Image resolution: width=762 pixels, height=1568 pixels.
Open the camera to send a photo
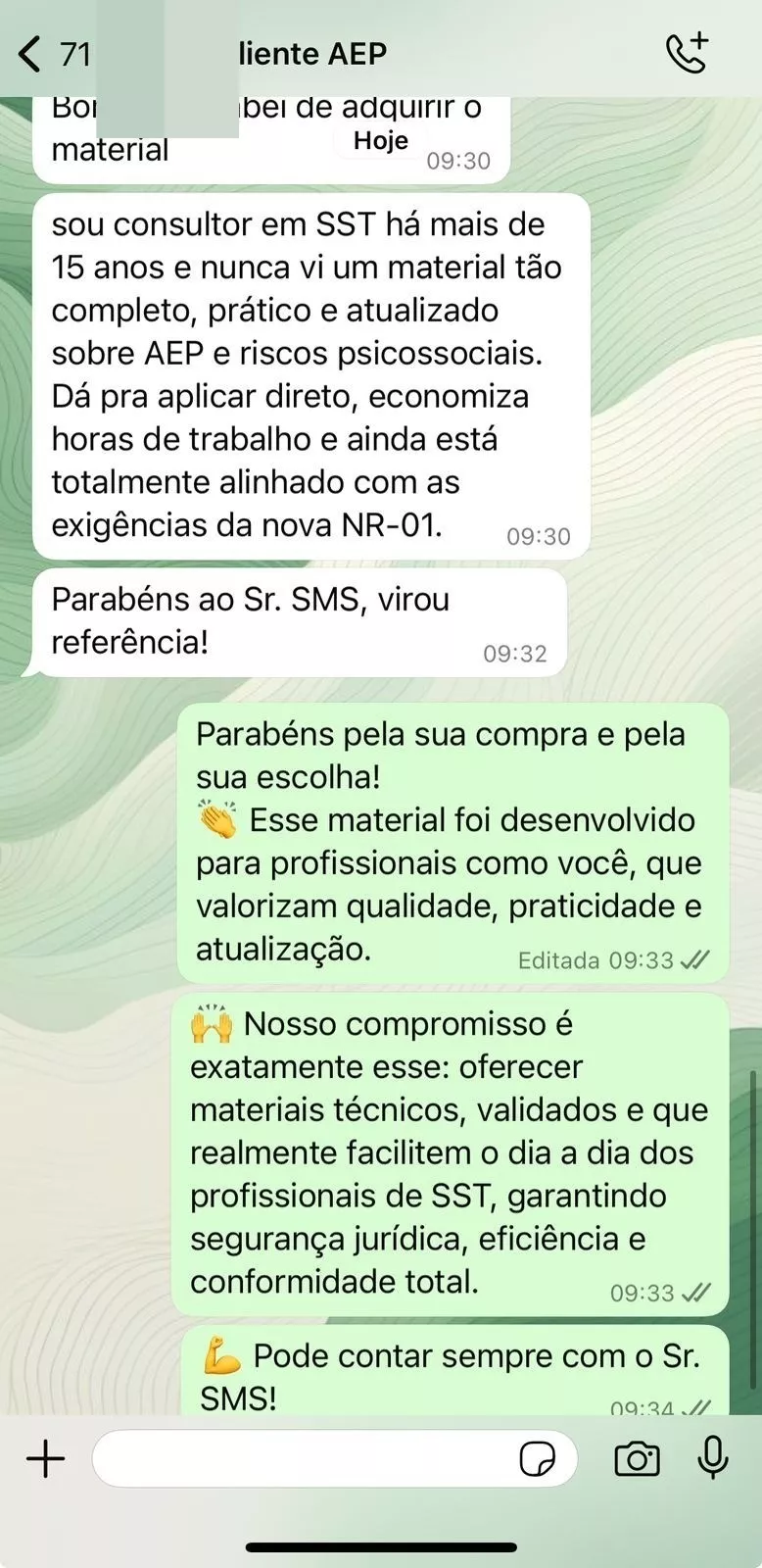tap(637, 1459)
